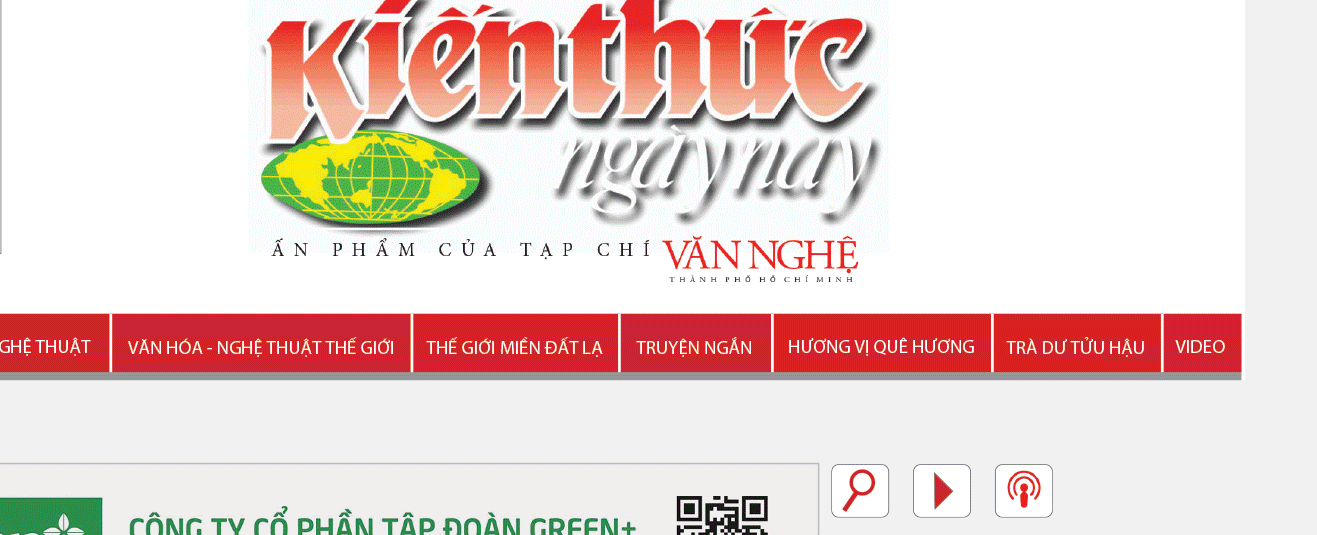Open the search magnifier icon
Viewport: 1317px width, 535px height.
[x=860, y=491]
